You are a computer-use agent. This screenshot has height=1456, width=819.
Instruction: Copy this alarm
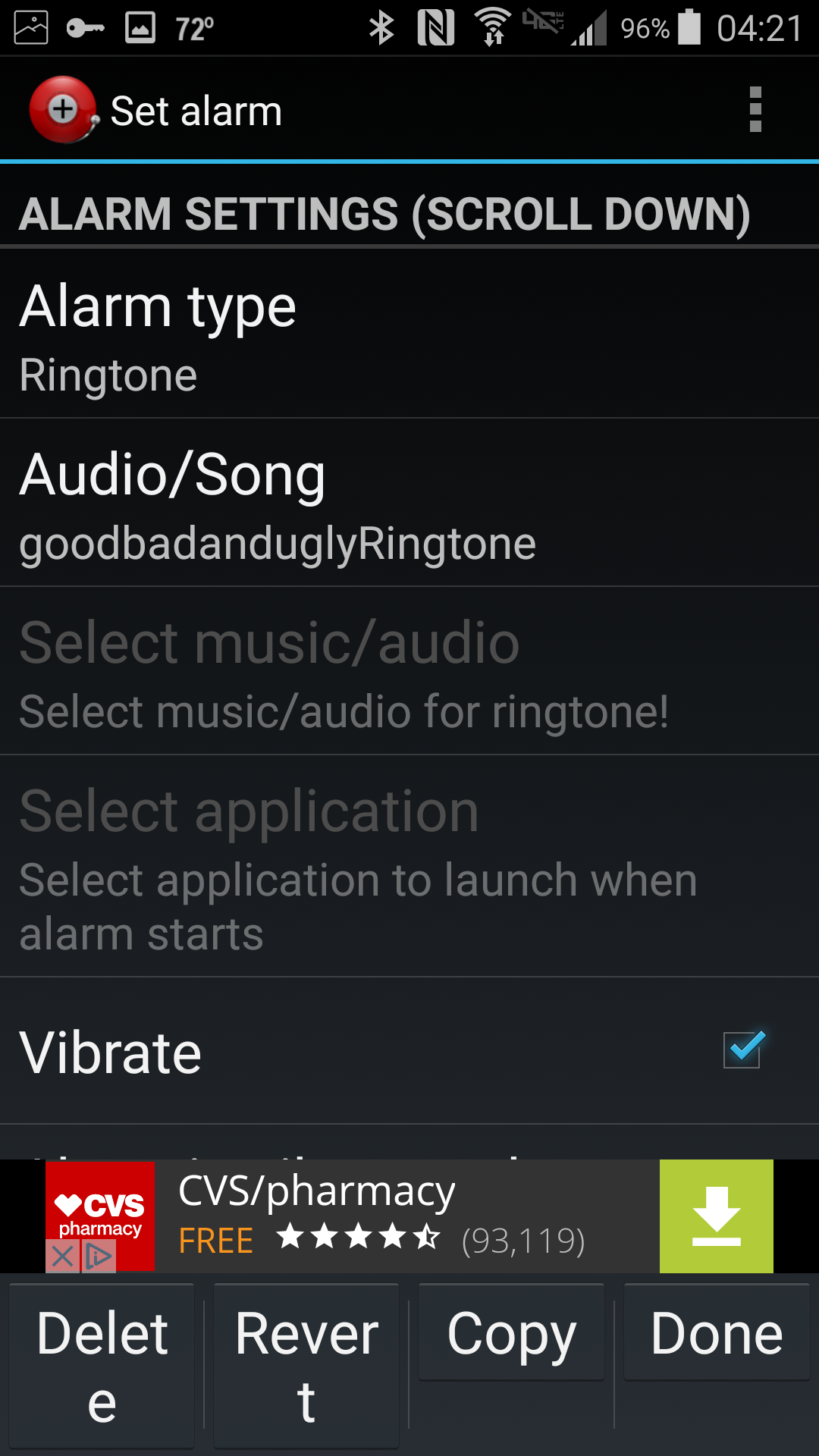coord(512,1332)
